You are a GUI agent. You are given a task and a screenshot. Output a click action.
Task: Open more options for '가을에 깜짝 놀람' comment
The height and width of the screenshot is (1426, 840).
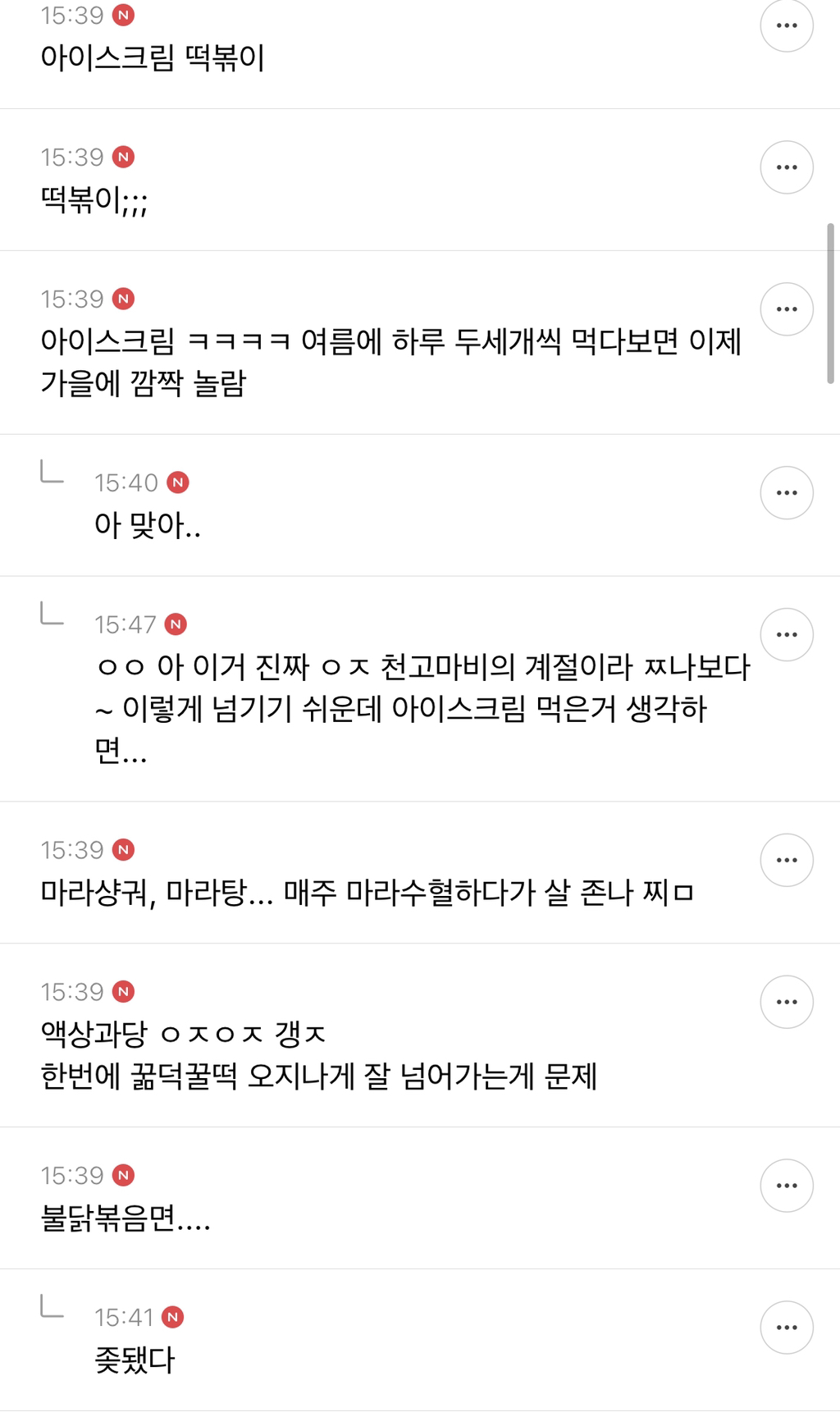coord(786,309)
